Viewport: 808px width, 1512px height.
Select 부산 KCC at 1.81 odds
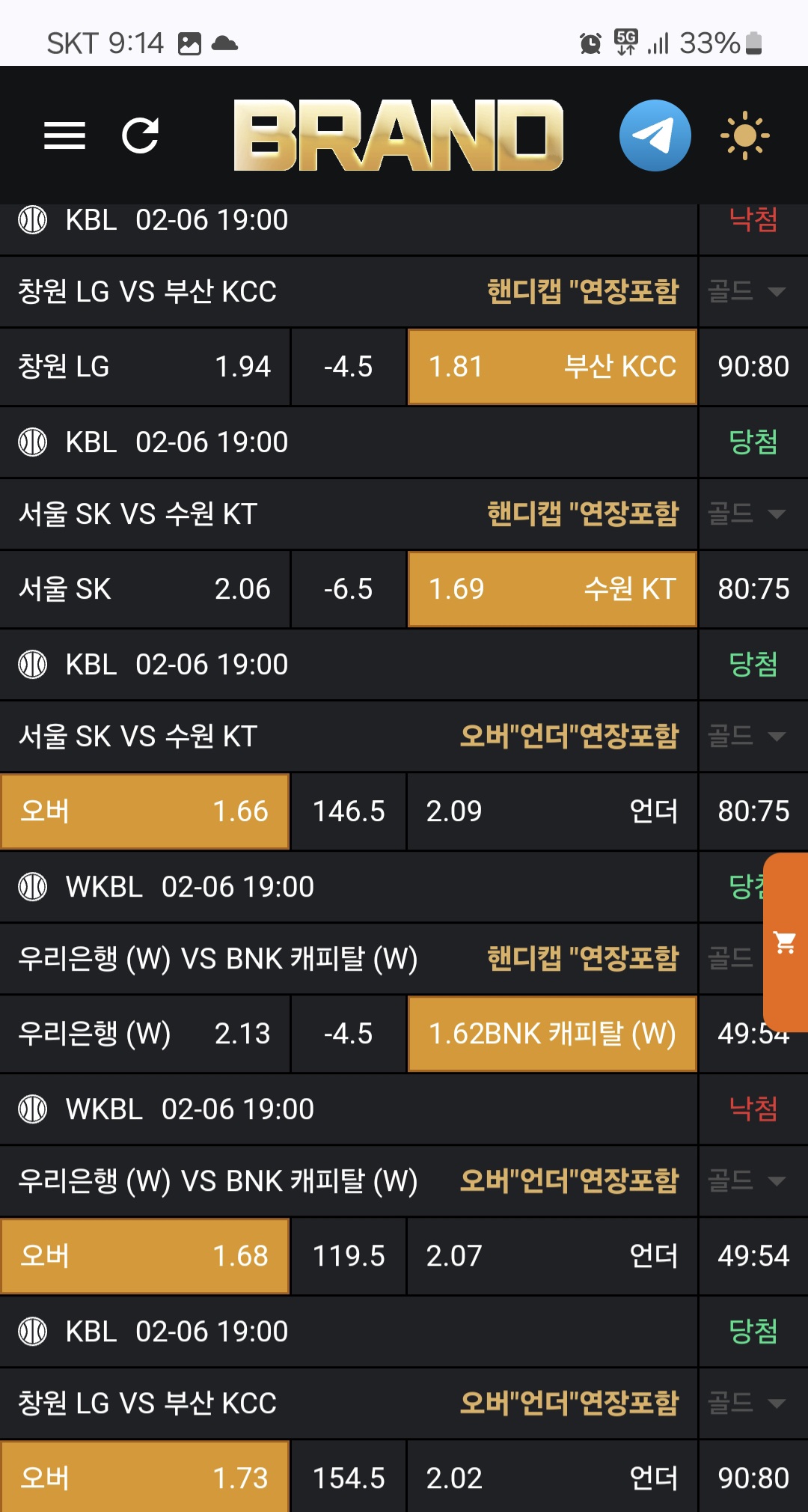click(552, 367)
